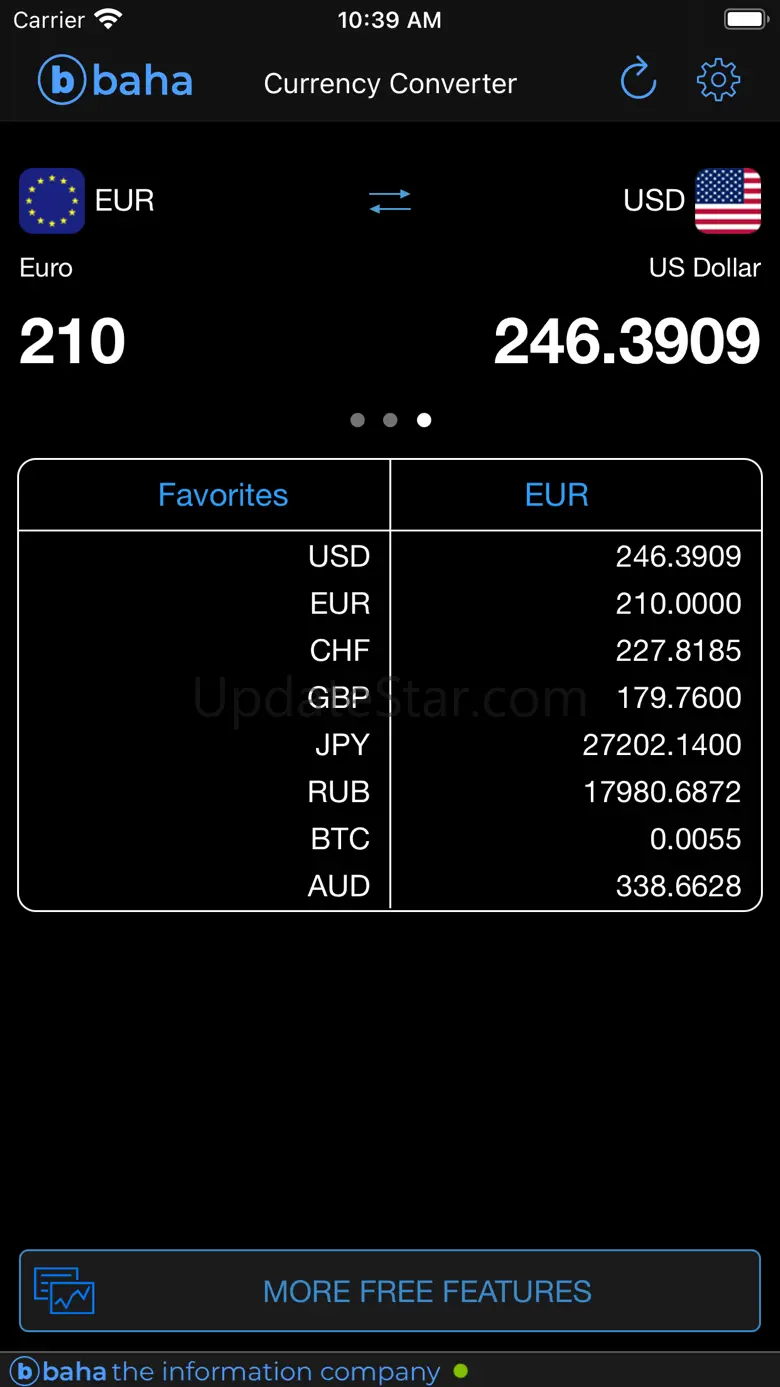Select the BTC row in favorites
Screen dimensions: 780x1387
pos(390,839)
